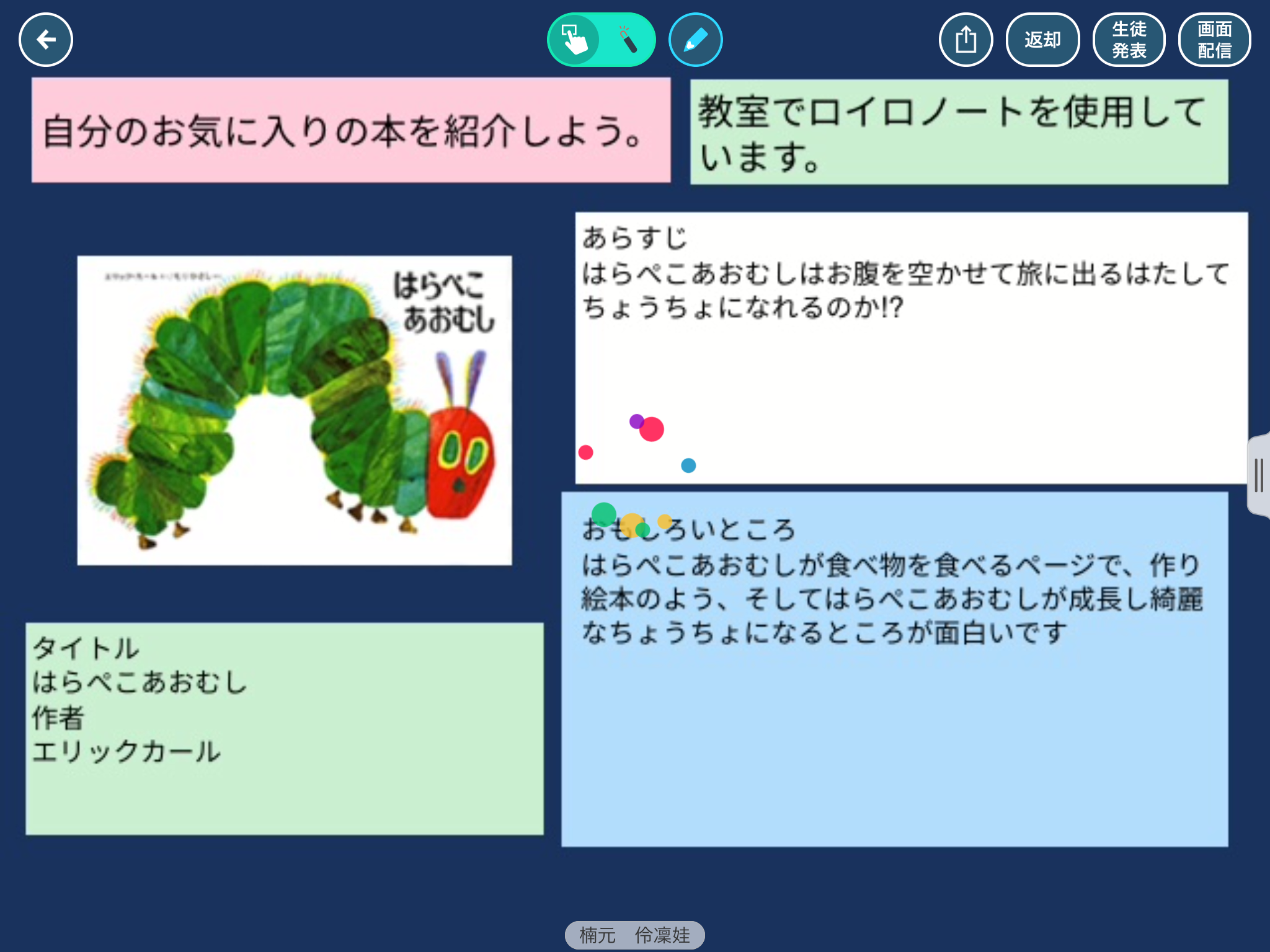The height and width of the screenshot is (952, 1270).
Task: Open the pencil drawing tool
Action: click(x=695, y=40)
